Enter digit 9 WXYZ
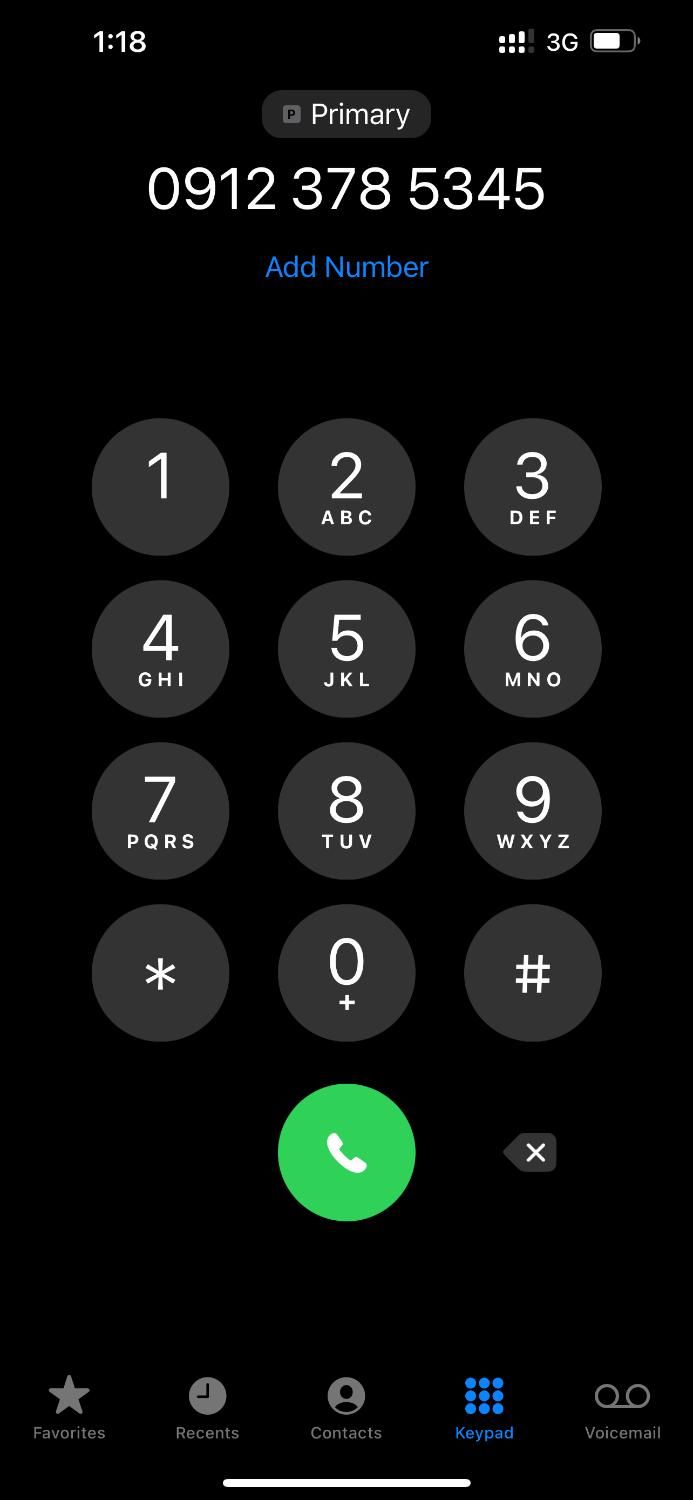Screen dimensions: 693x1500 [532, 811]
